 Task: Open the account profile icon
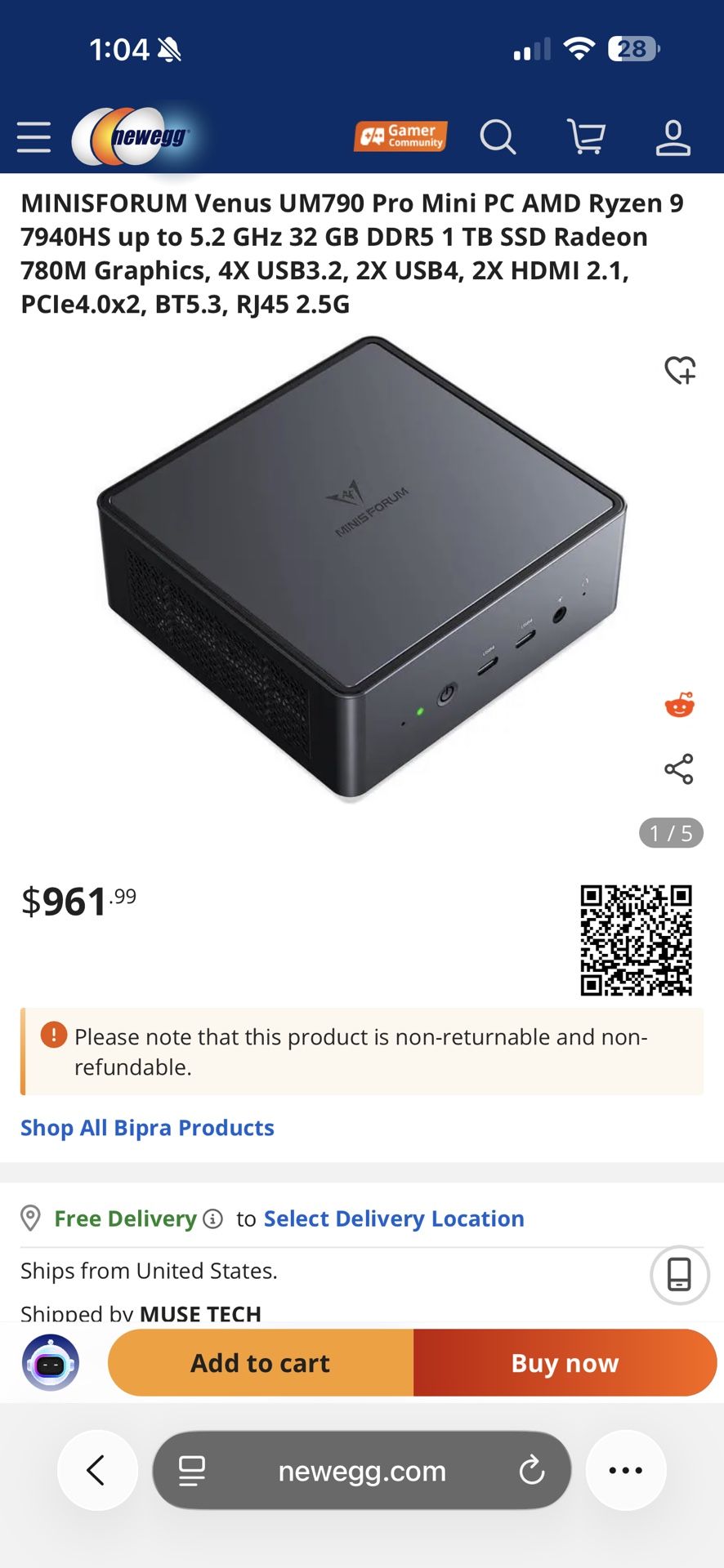(673, 137)
